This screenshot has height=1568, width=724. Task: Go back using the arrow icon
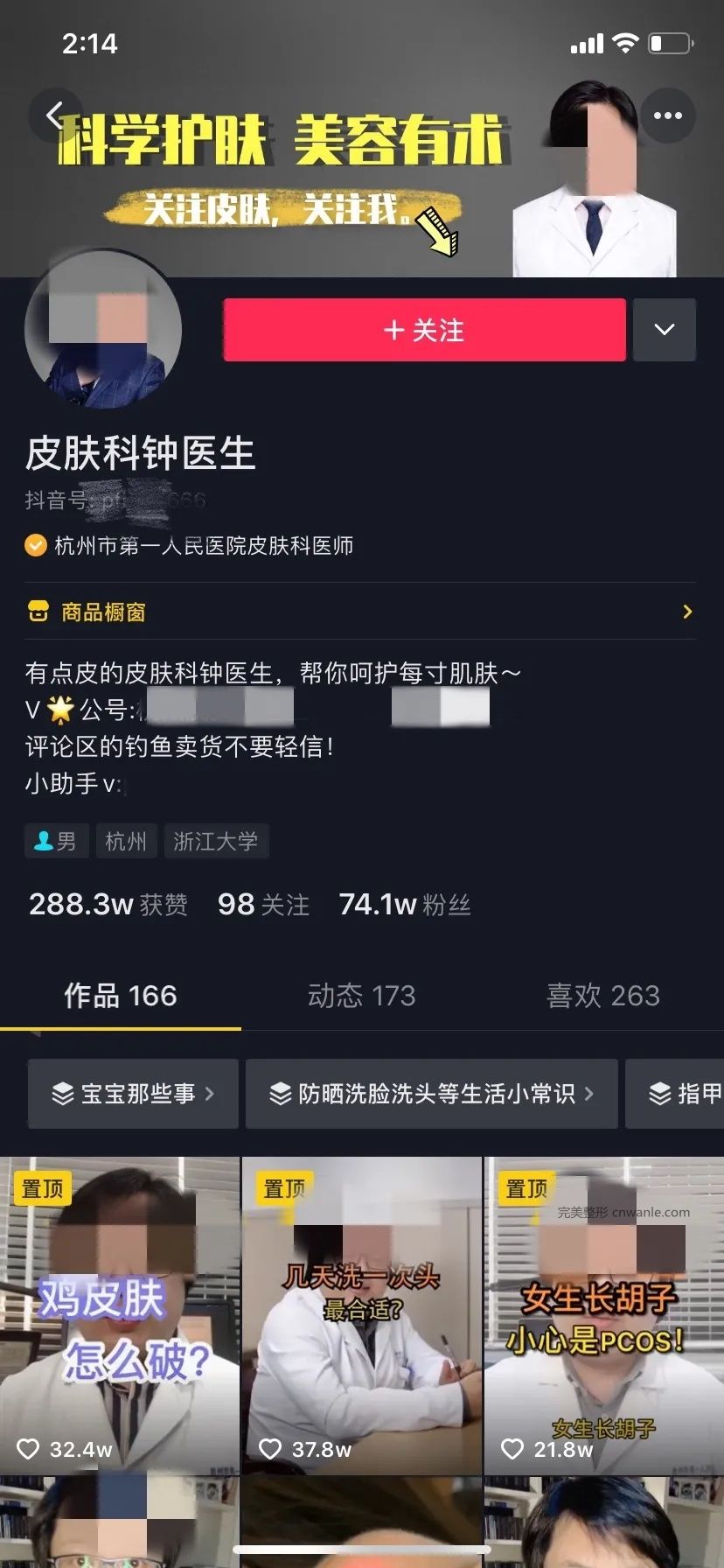[x=55, y=115]
